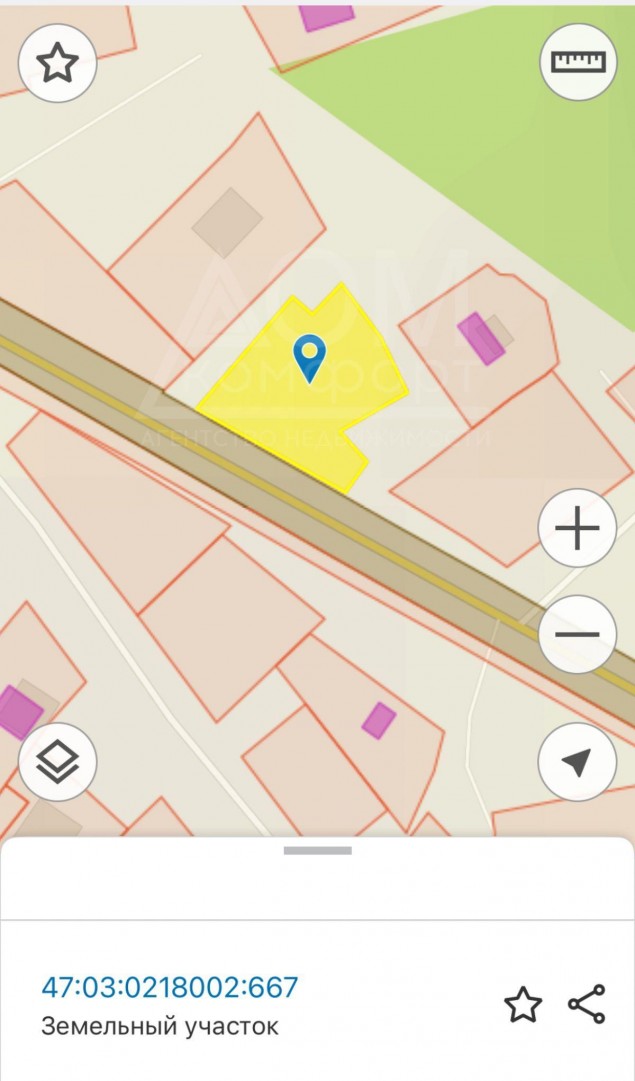The height and width of the screenshot is (1081, 635).
Task: Tap the bottom sheet drag handle
Action: tap(317, 851)
